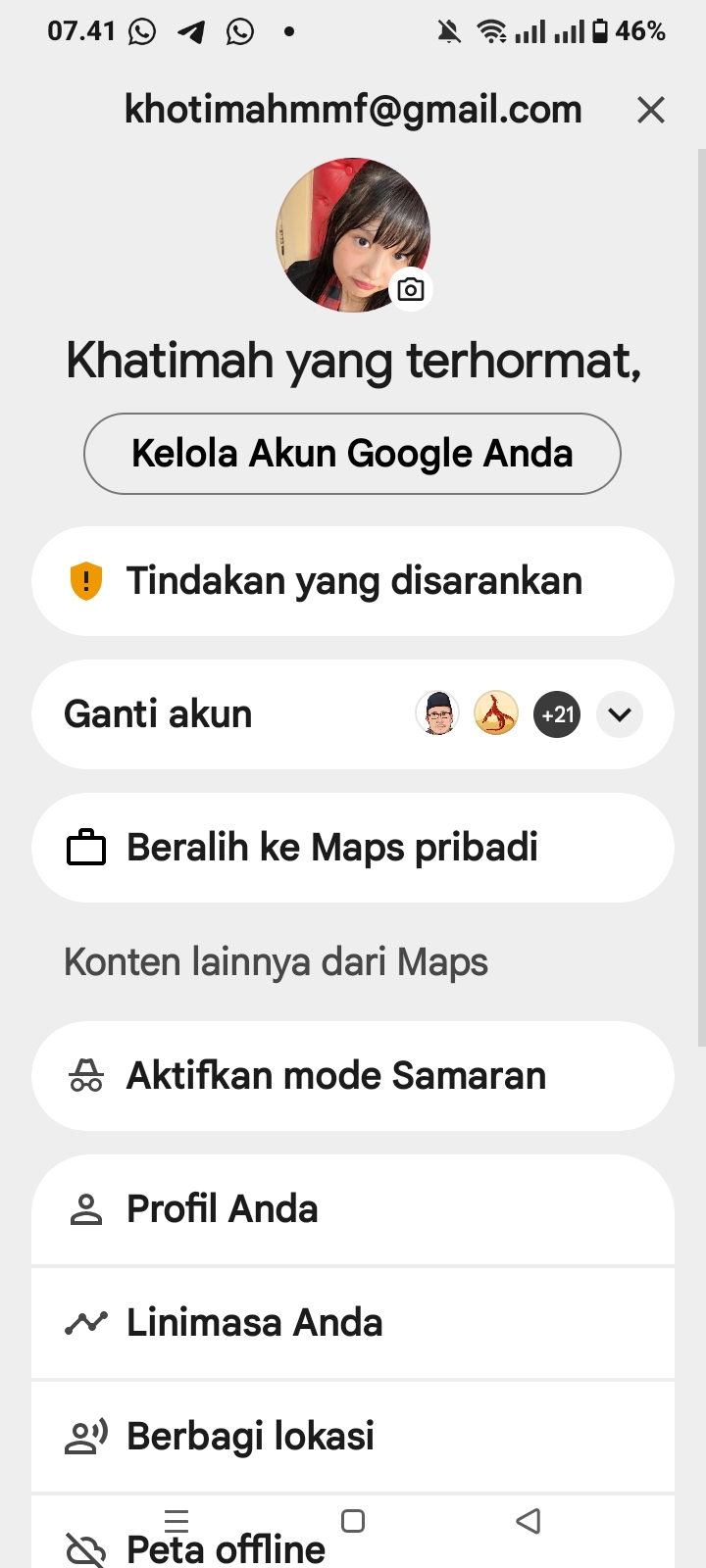
Task: Expand the Ganti akun account list
Action: pos(620,714)
